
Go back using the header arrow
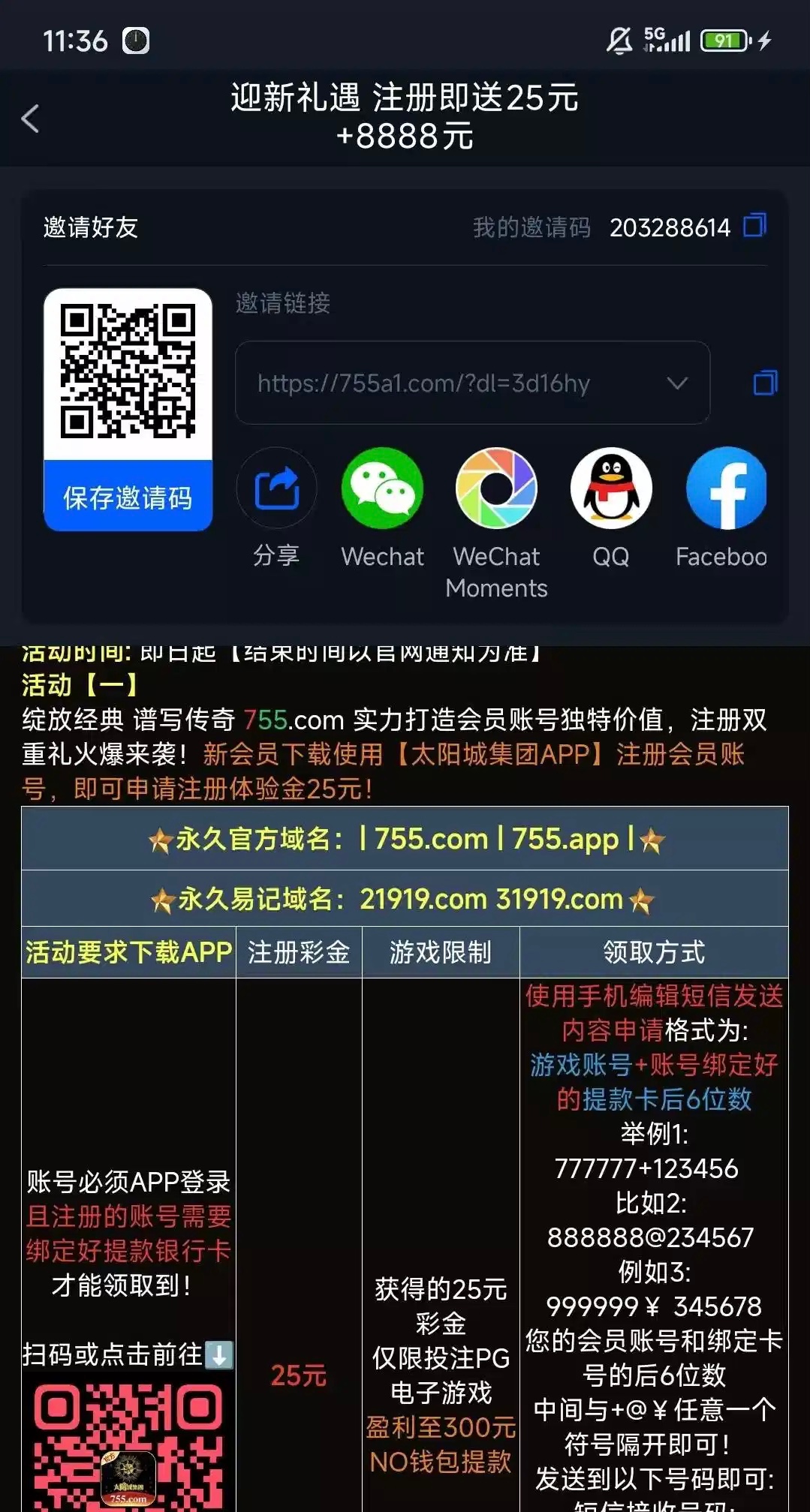pos(30,119)
